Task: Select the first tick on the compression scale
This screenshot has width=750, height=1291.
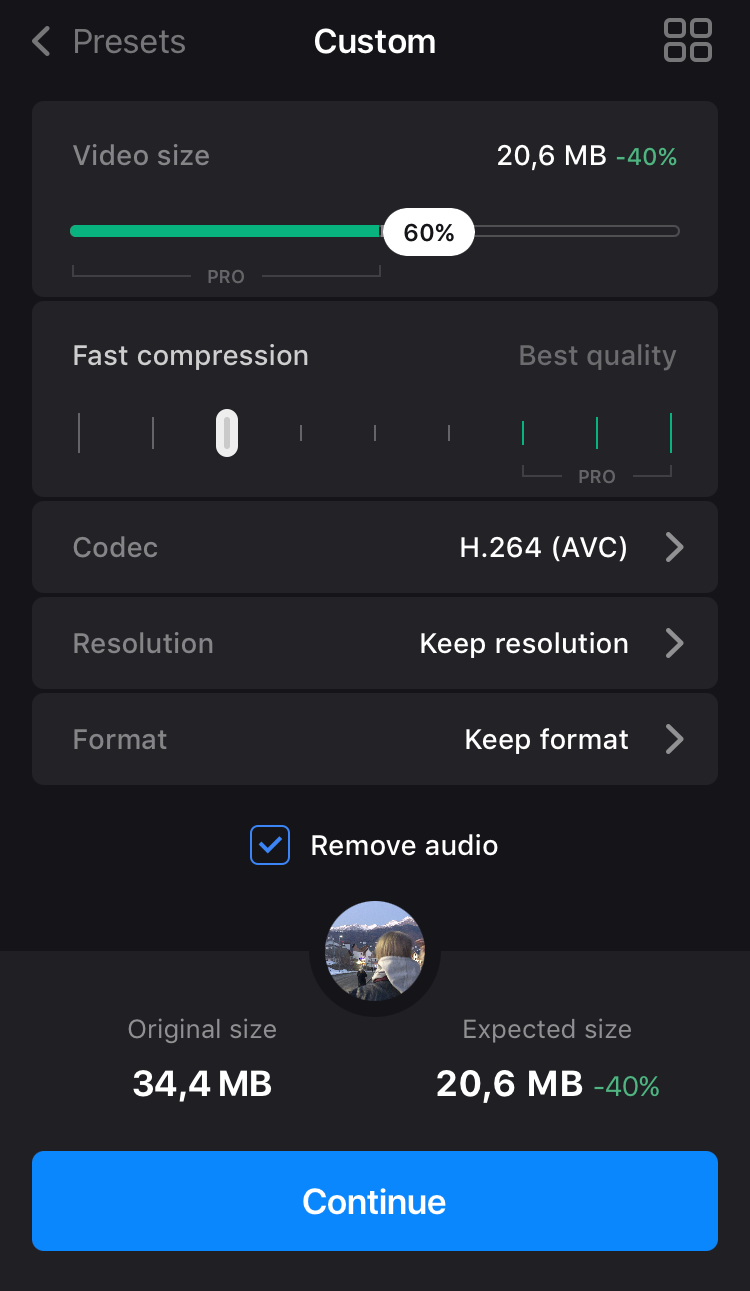Action: [x=79, y=432]
